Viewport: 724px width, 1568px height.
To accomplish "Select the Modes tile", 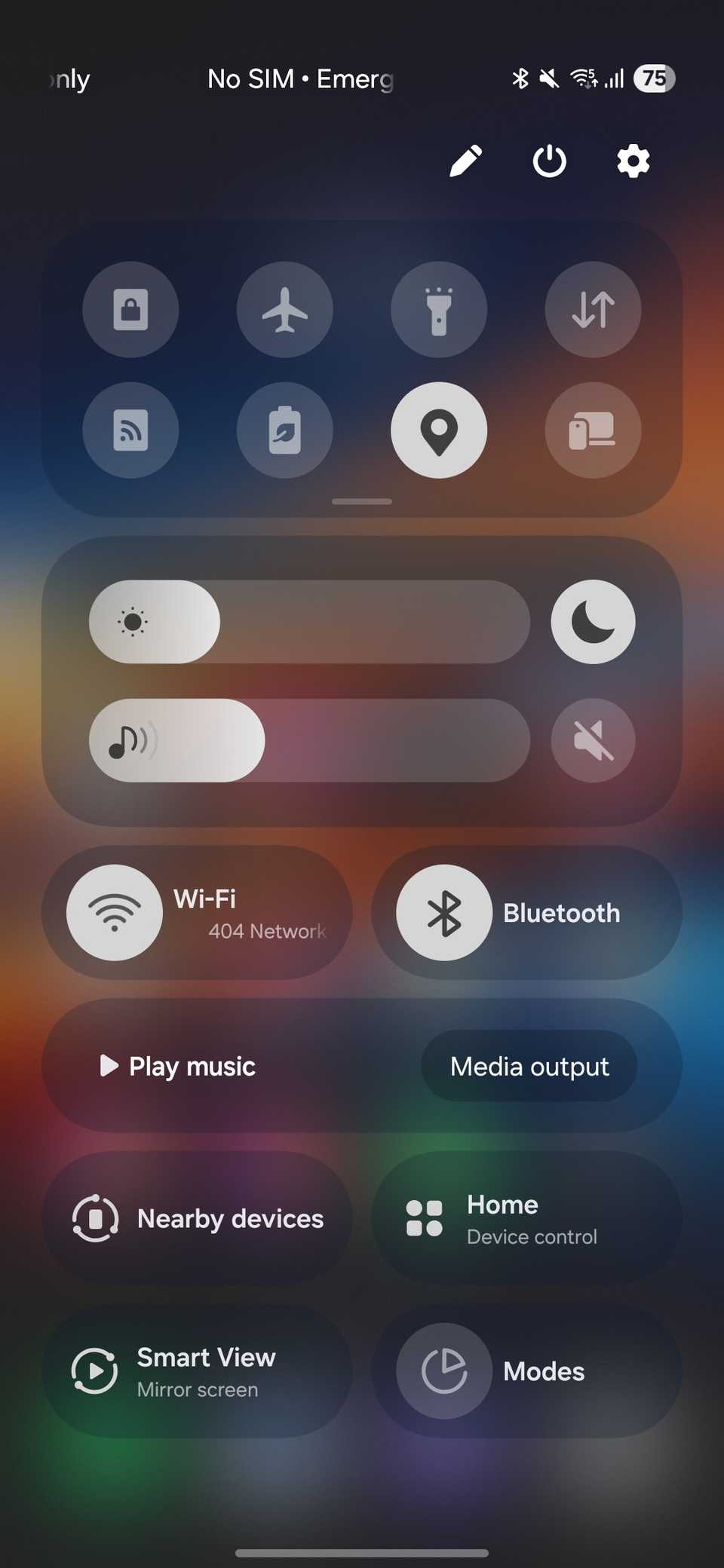I will (528, 1370).
